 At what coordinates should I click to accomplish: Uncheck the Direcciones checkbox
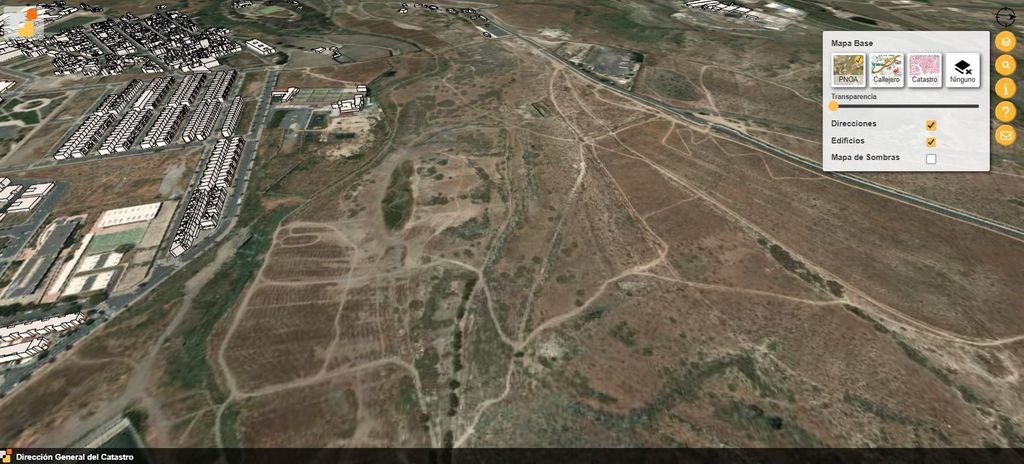[931, 125]
